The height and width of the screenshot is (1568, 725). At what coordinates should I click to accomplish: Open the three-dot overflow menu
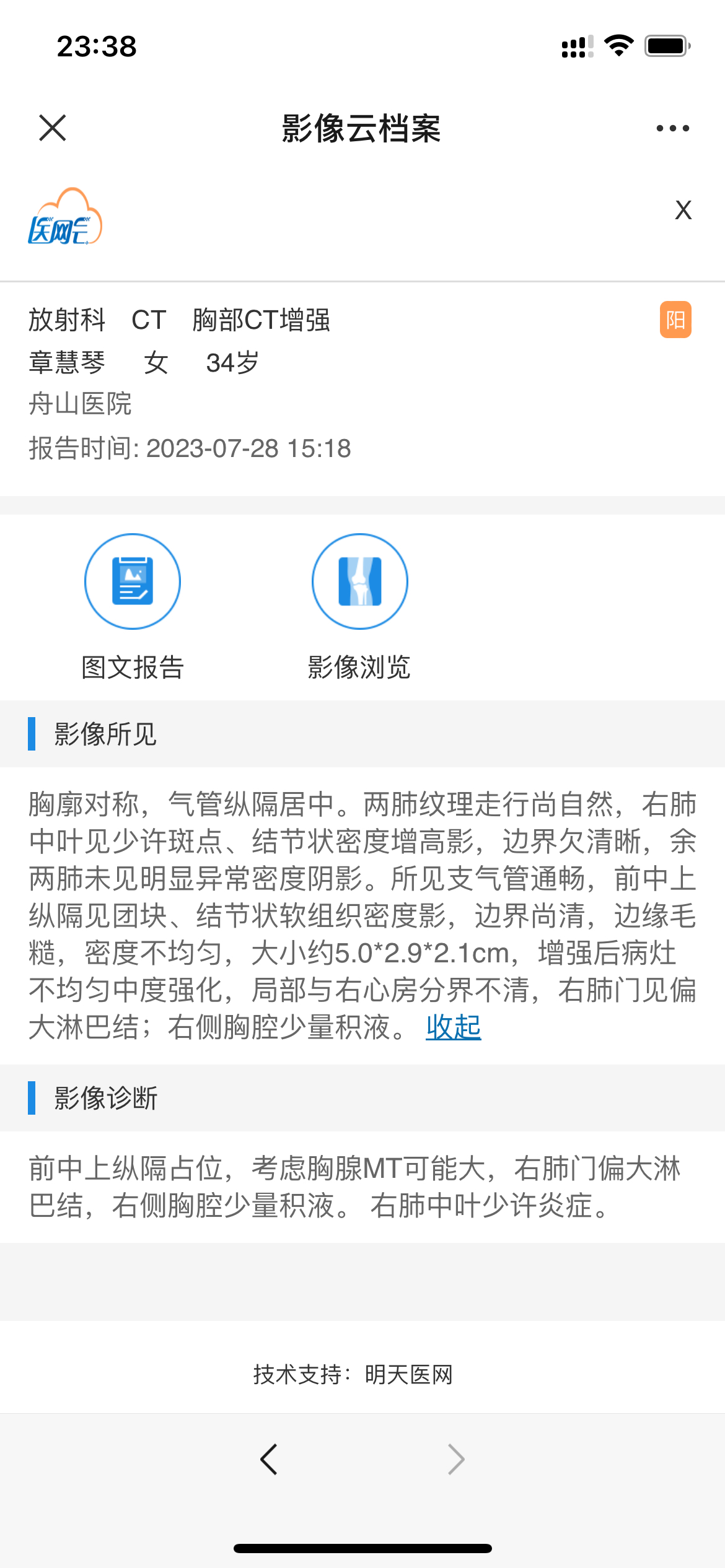tap(672, 128)
